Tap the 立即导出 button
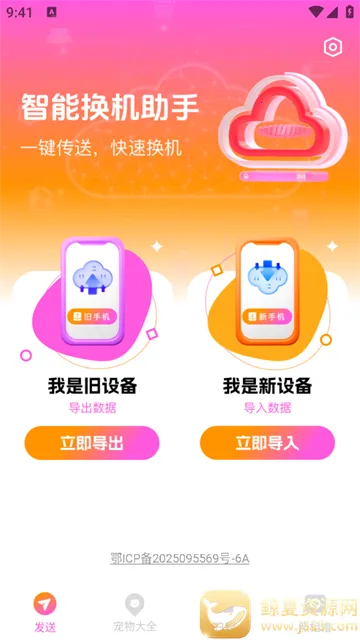 pos(92,443)
